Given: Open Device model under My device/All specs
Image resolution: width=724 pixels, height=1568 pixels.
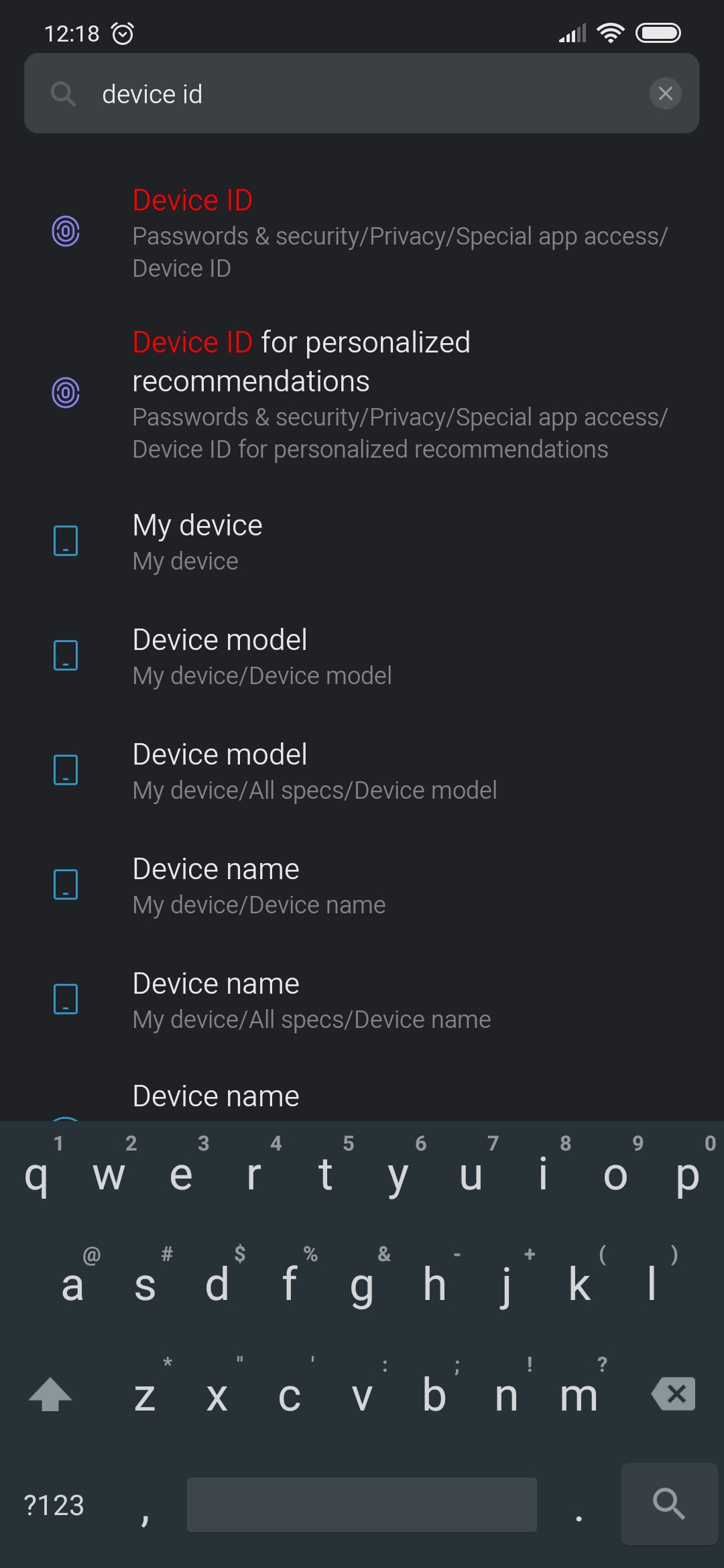Looking at the screenshot, I should pos(362,771).
